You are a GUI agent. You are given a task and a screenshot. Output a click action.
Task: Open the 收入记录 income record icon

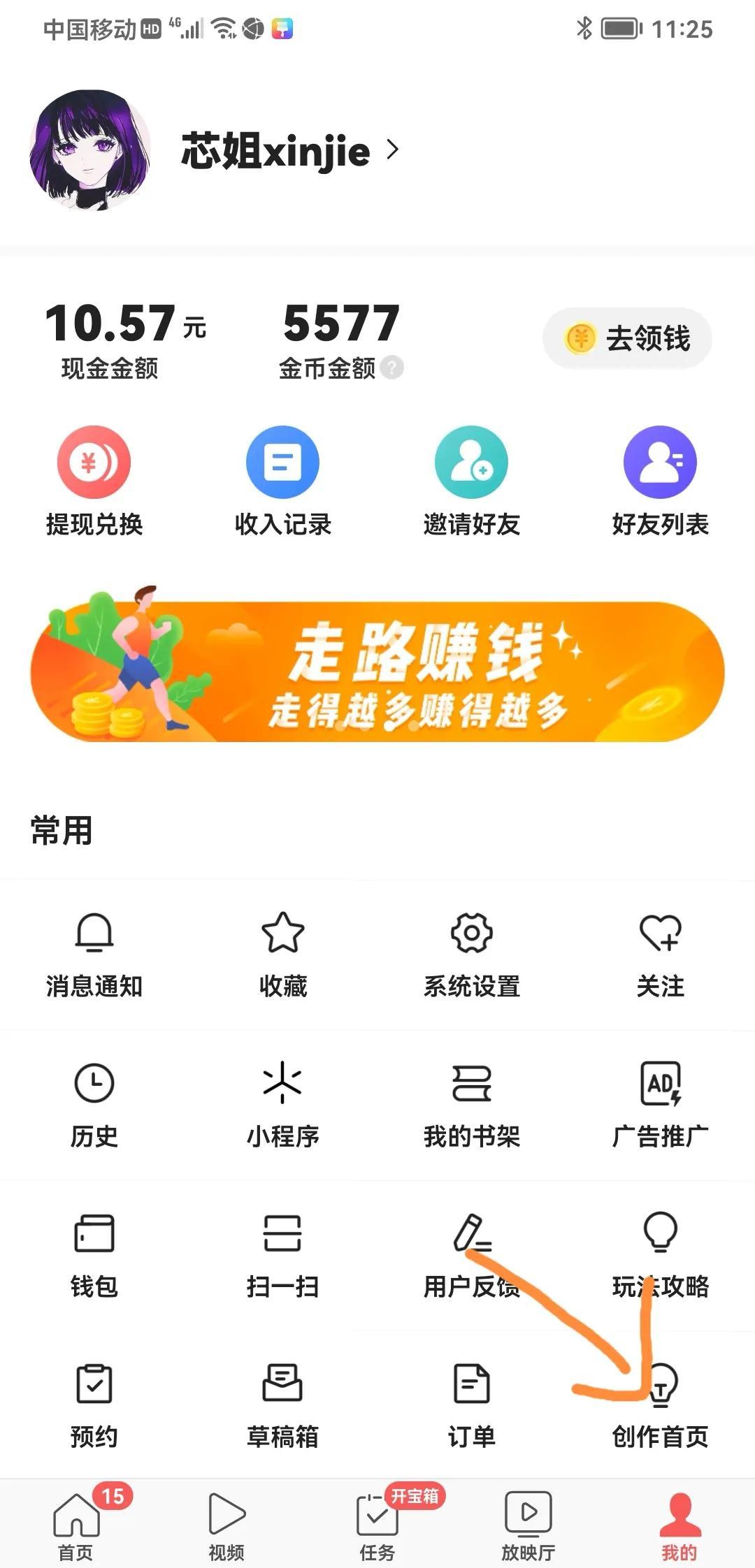tap(282, 482)
